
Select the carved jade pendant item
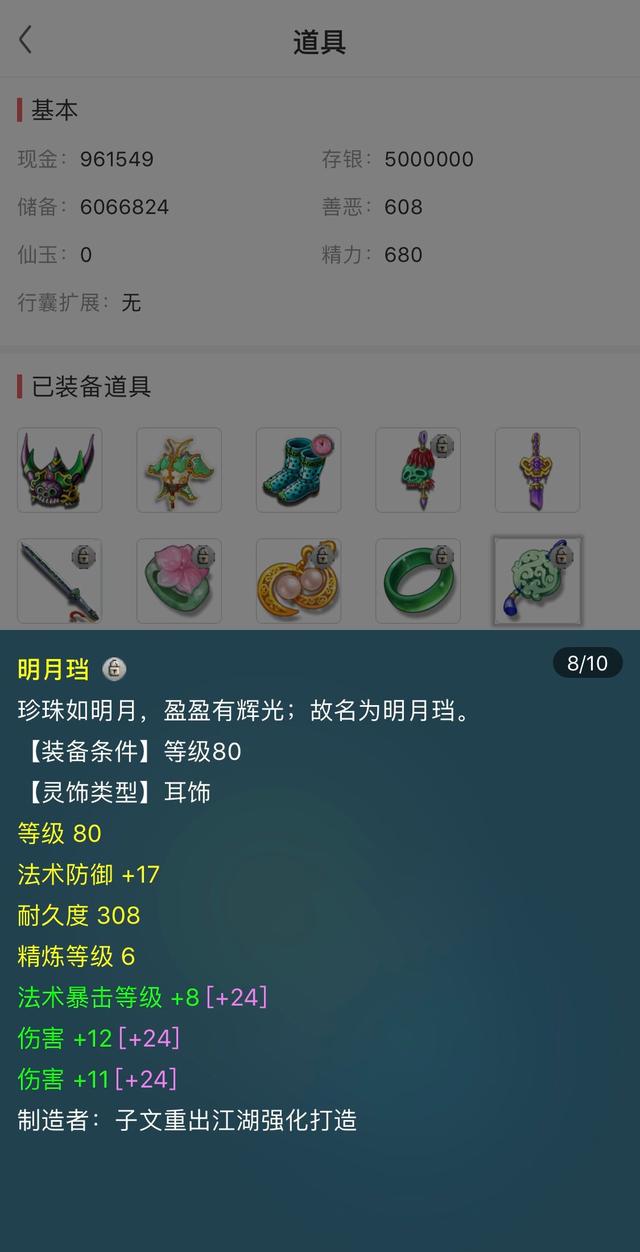537,581
